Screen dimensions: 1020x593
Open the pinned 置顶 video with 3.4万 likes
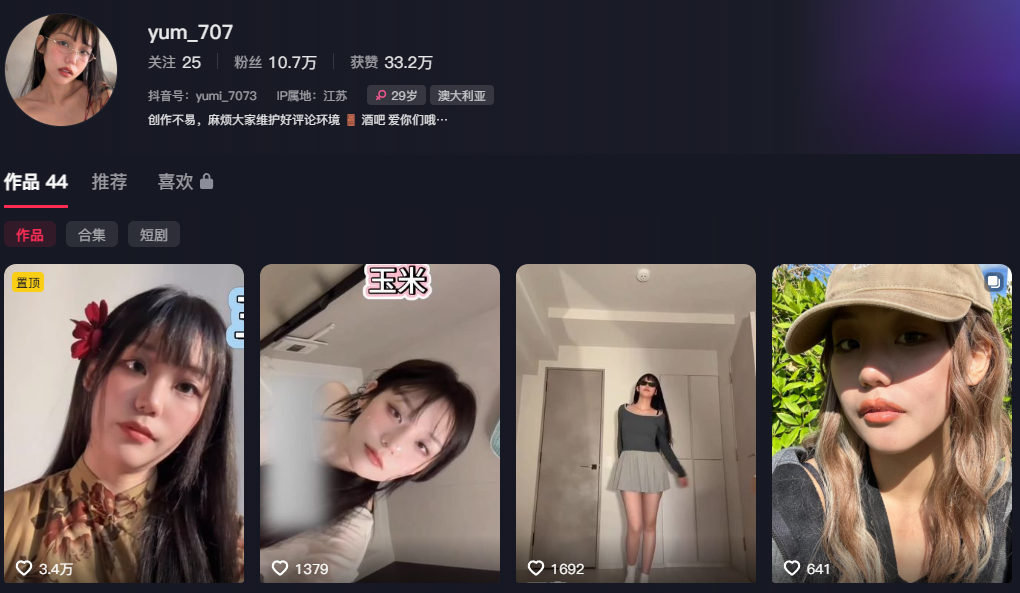pyautogui.click(x=124, y=423)
